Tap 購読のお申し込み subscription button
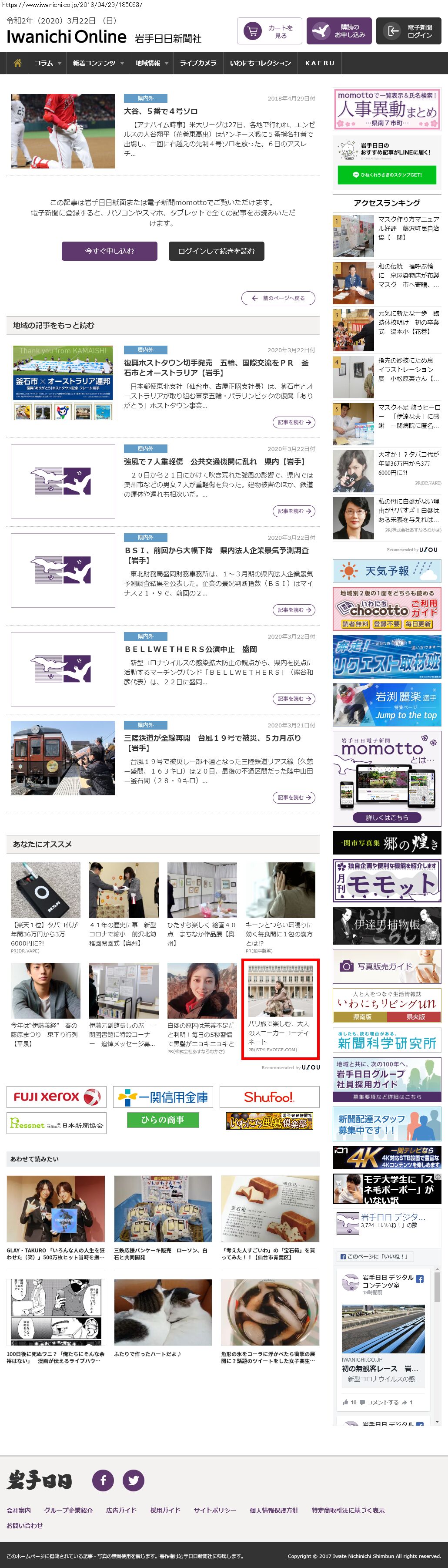Screen dimensions: 448x1568 [338, 32]
